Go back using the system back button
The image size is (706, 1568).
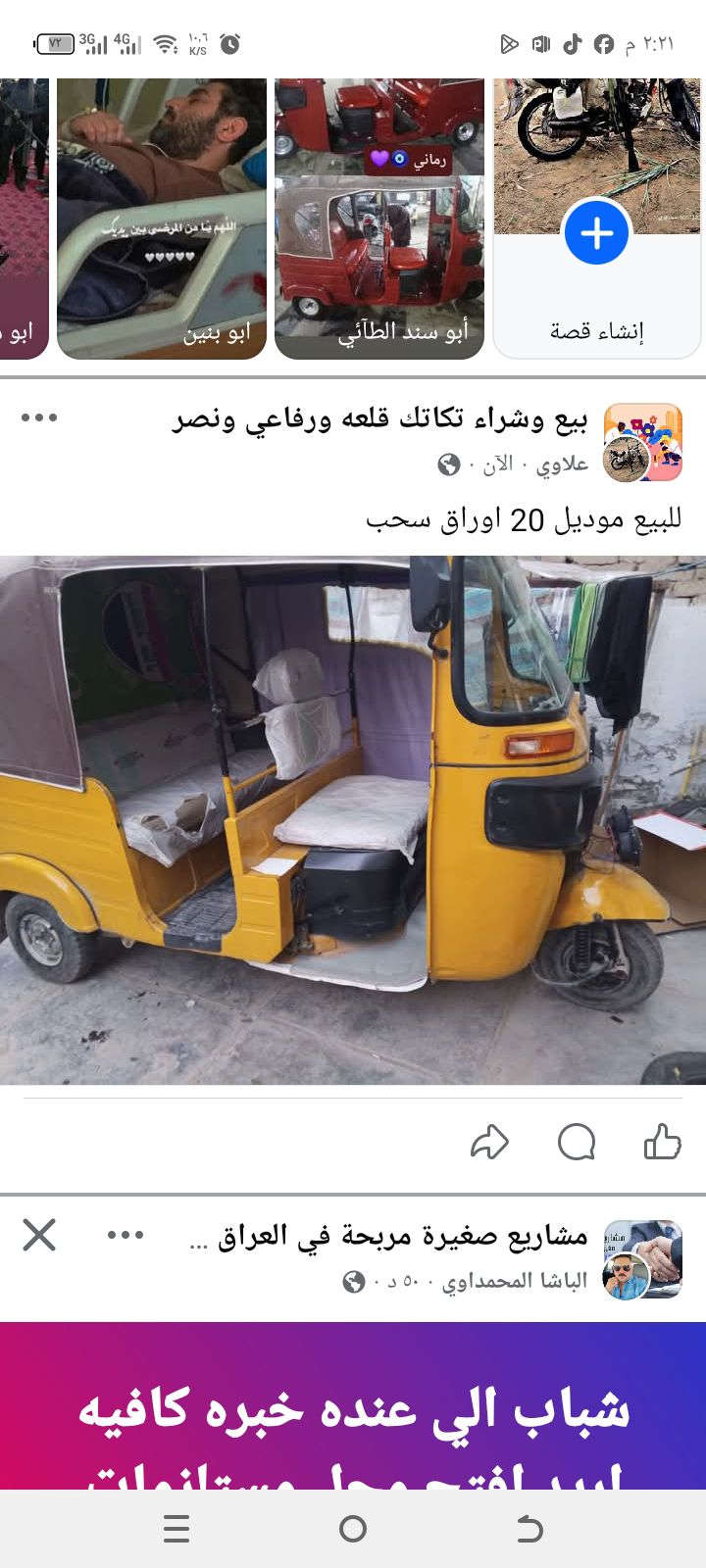(529, 1529)
